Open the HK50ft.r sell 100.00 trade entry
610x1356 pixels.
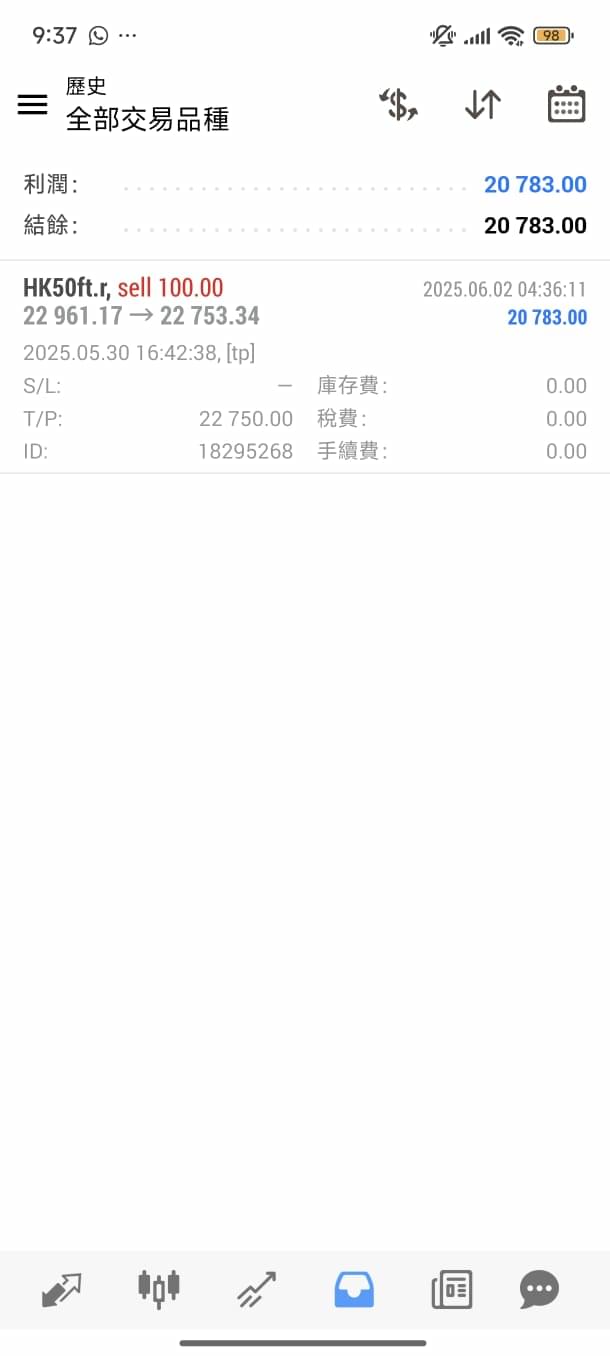pos(305,367)
